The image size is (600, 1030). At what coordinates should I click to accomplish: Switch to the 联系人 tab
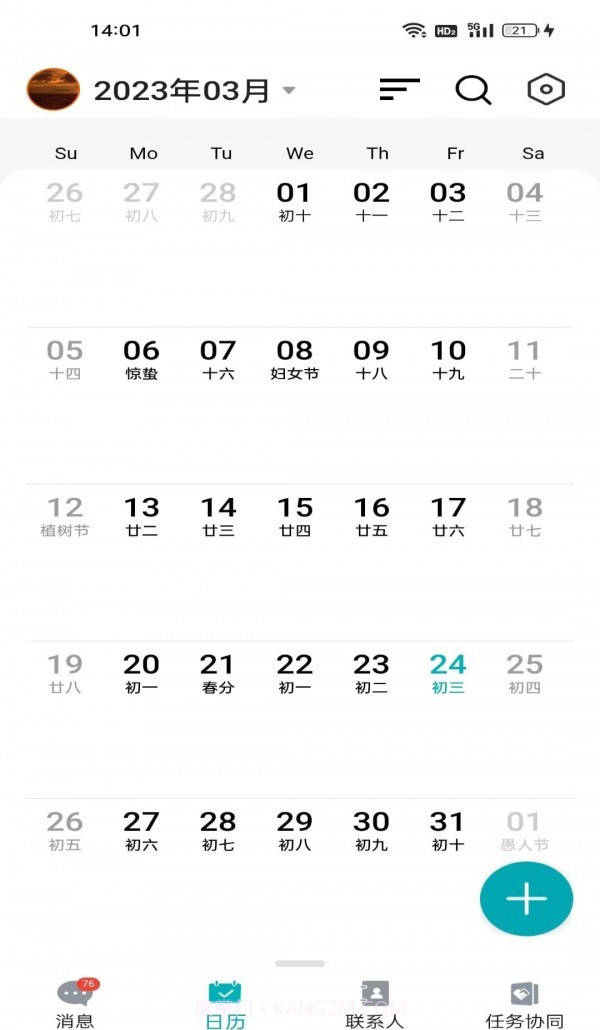(375, 1003)
